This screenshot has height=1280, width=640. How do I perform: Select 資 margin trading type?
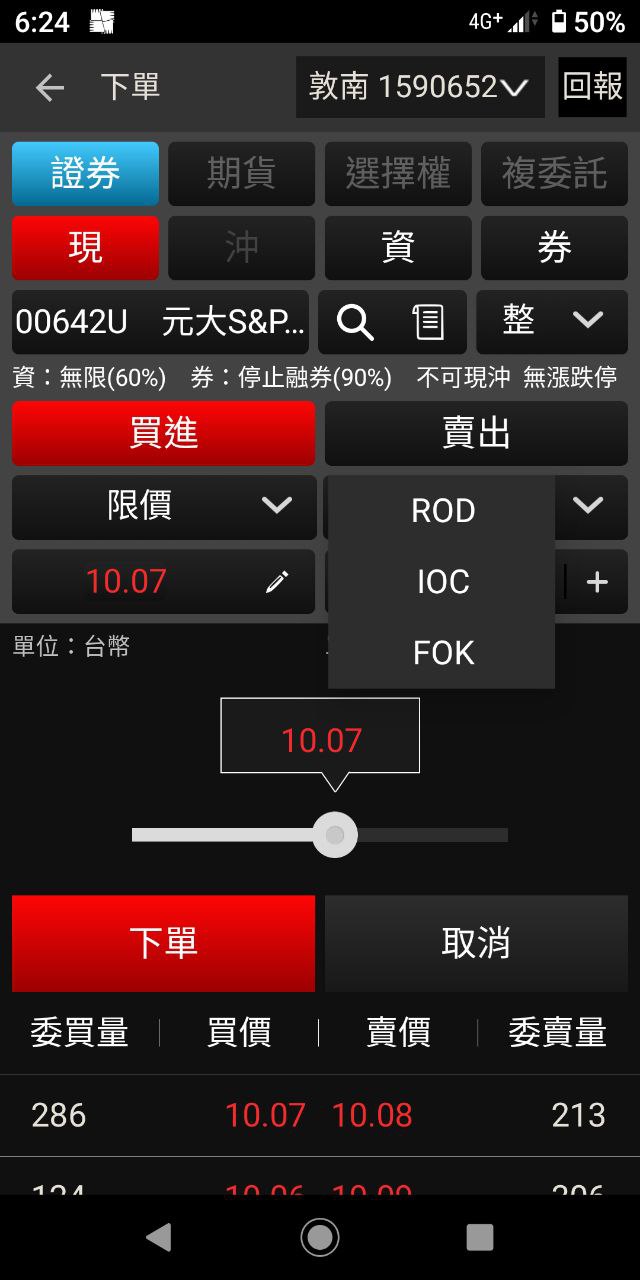[x=397, y=248]
